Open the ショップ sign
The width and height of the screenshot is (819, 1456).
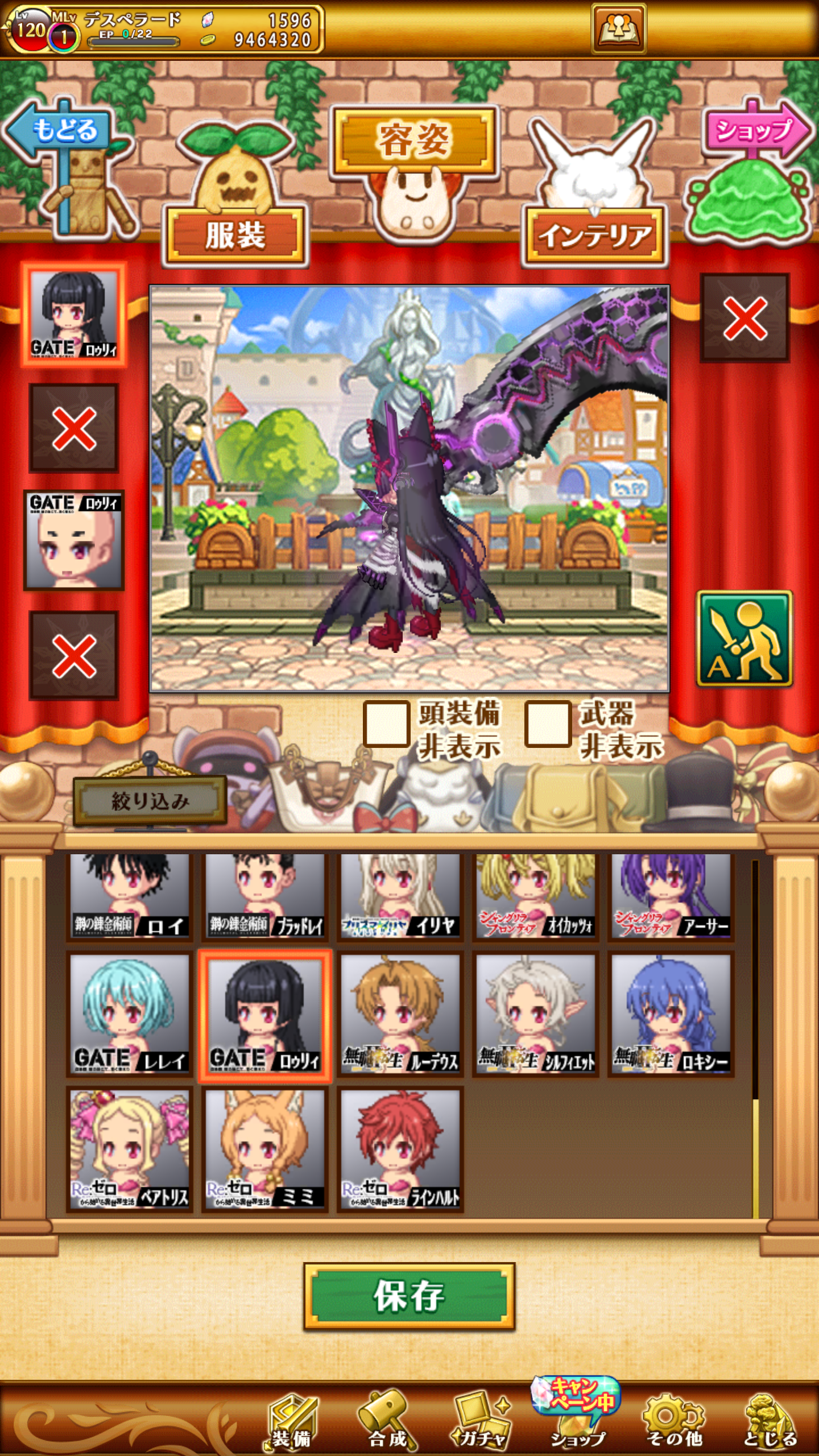point(756,130)
